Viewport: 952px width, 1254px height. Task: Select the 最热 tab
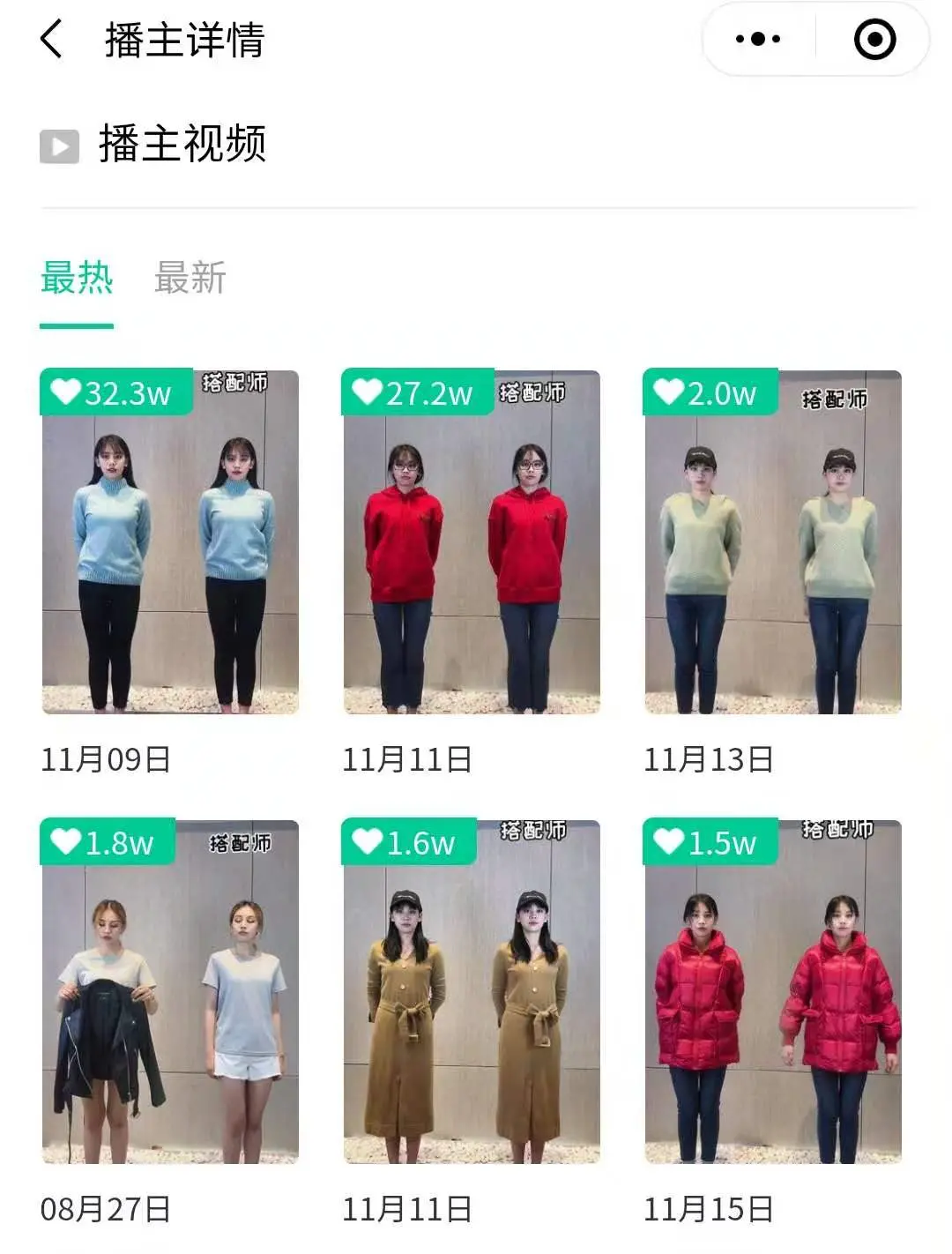[x=77, y=278]
